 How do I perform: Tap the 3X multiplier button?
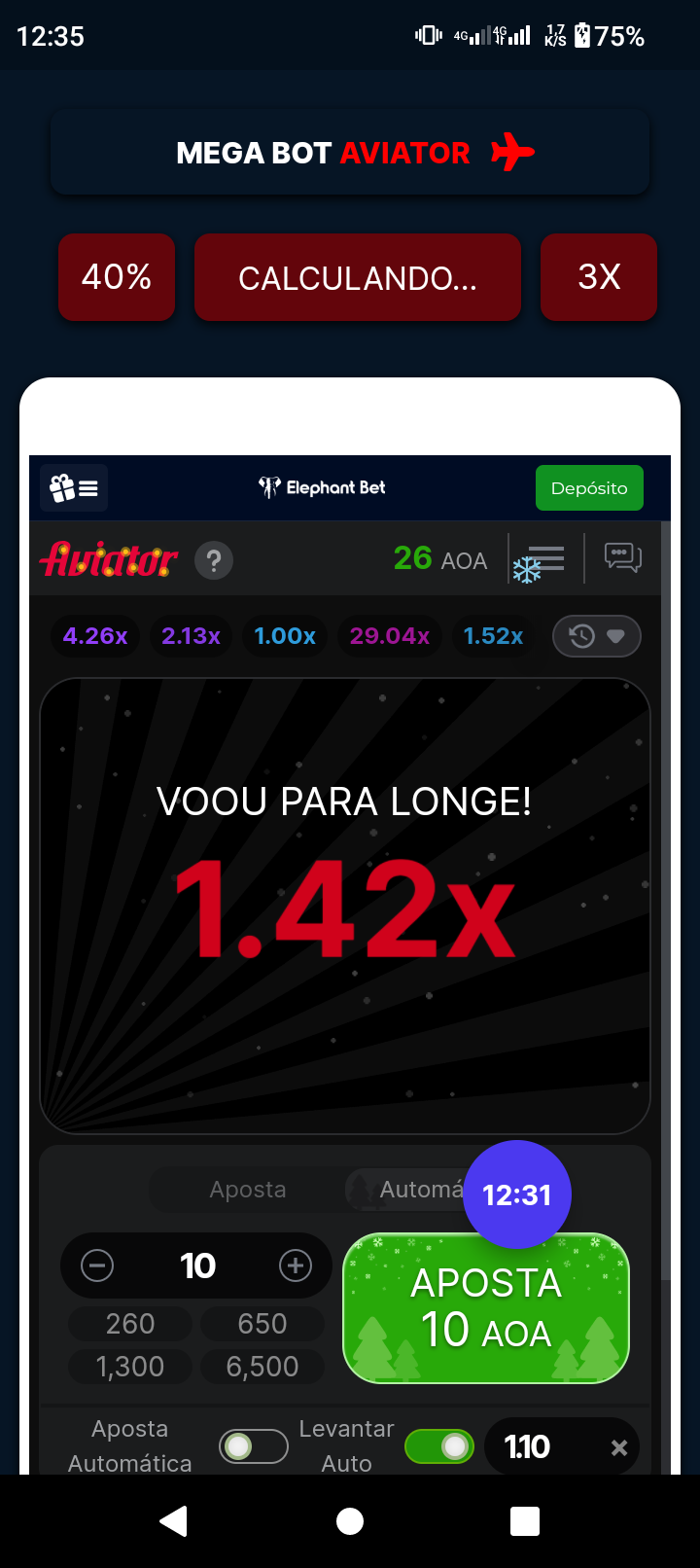tap(599, 277)
